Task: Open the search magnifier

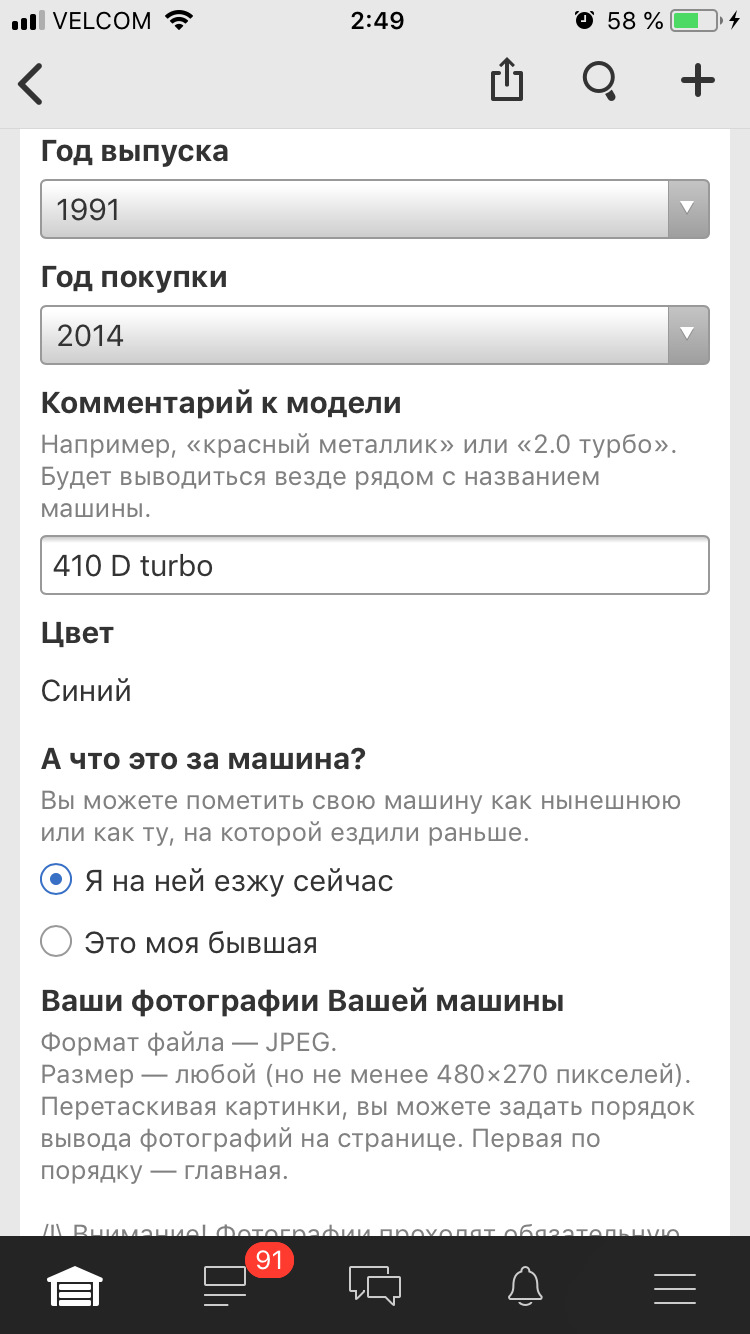Action: 600,81
